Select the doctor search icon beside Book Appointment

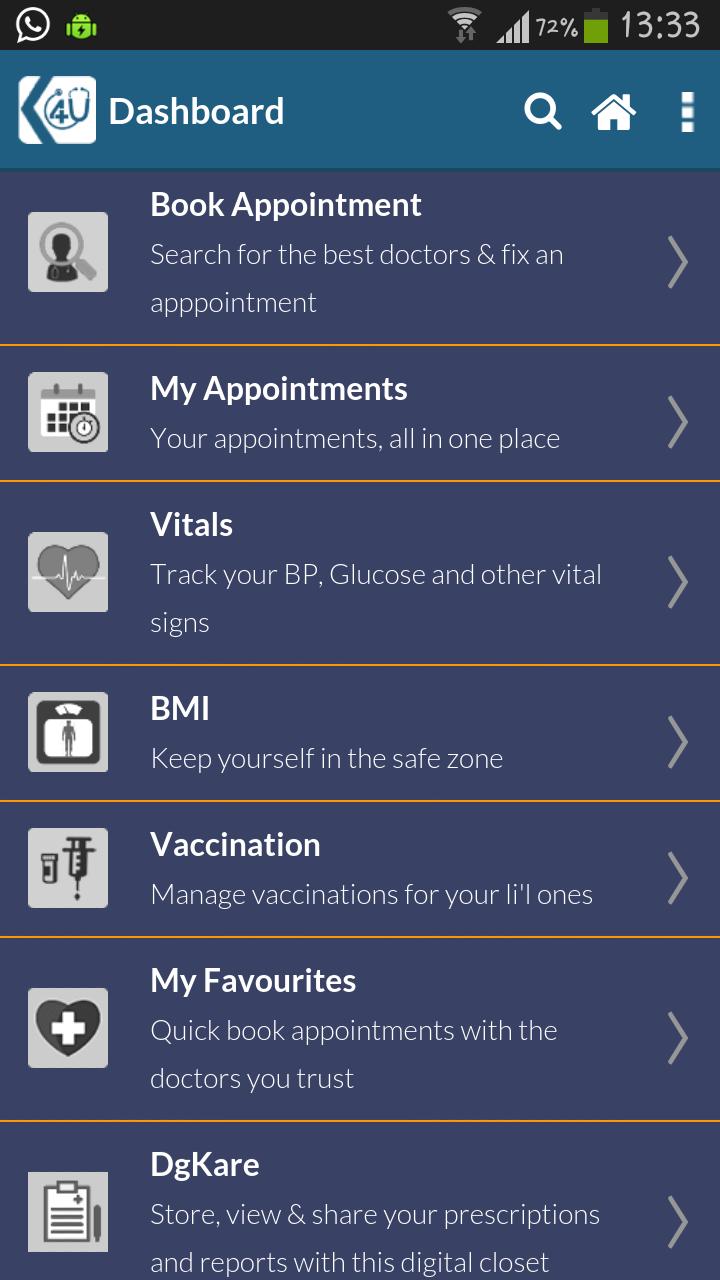coord(67,252)
